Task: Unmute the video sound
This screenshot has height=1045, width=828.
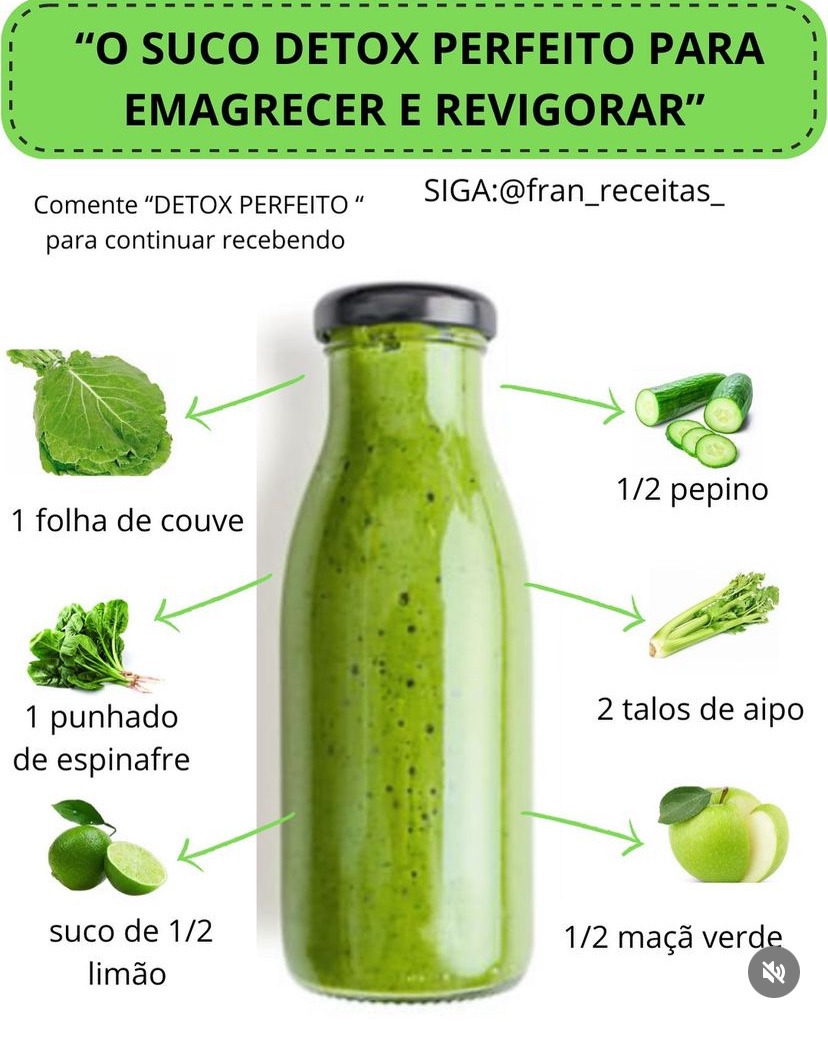Action: pos(774,971)
